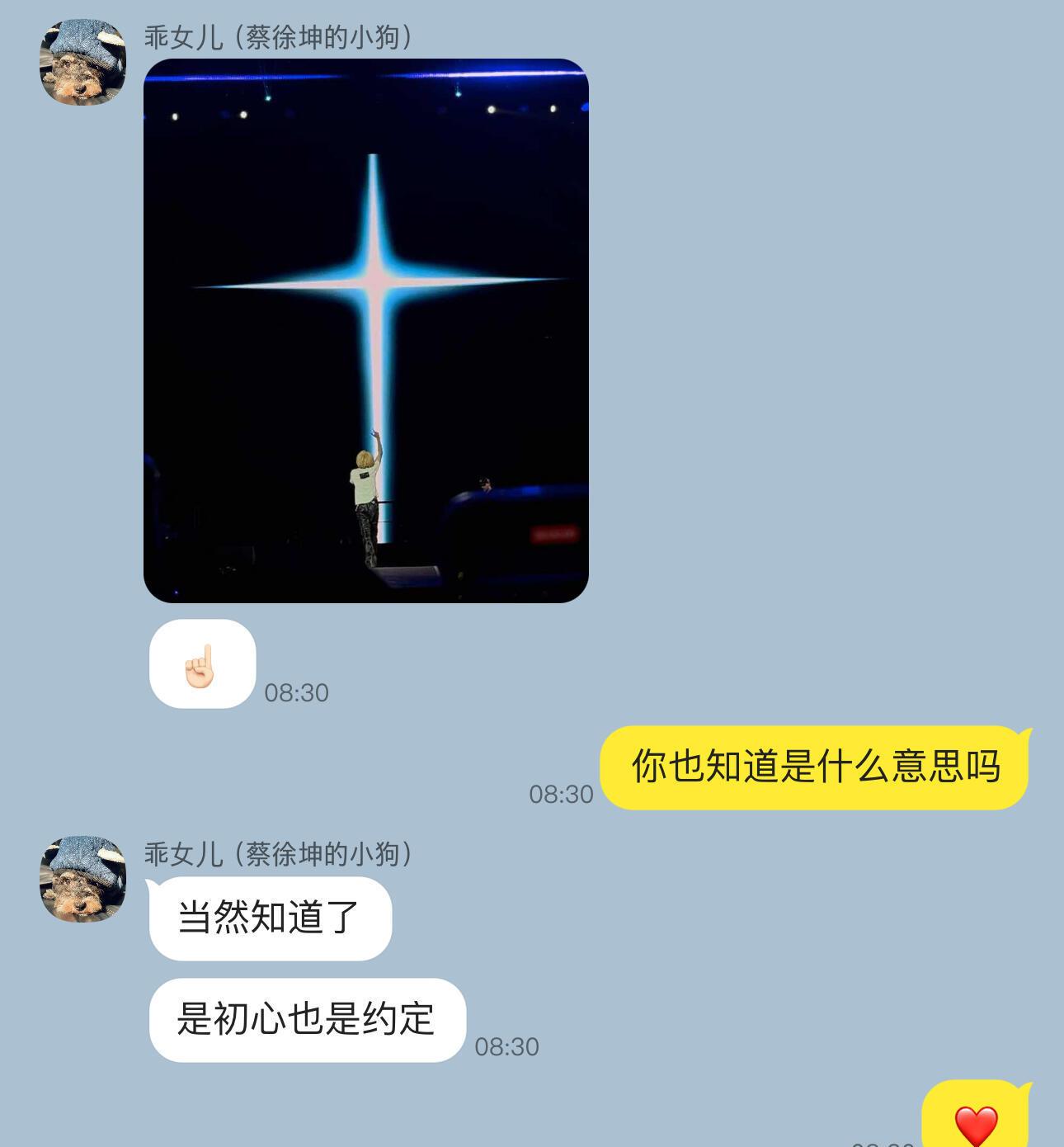The height and width of the screenshot is (1147, 1064).
Task: Open the avatar beside the 当然知道了 message
Action: [x=82, y=879]
